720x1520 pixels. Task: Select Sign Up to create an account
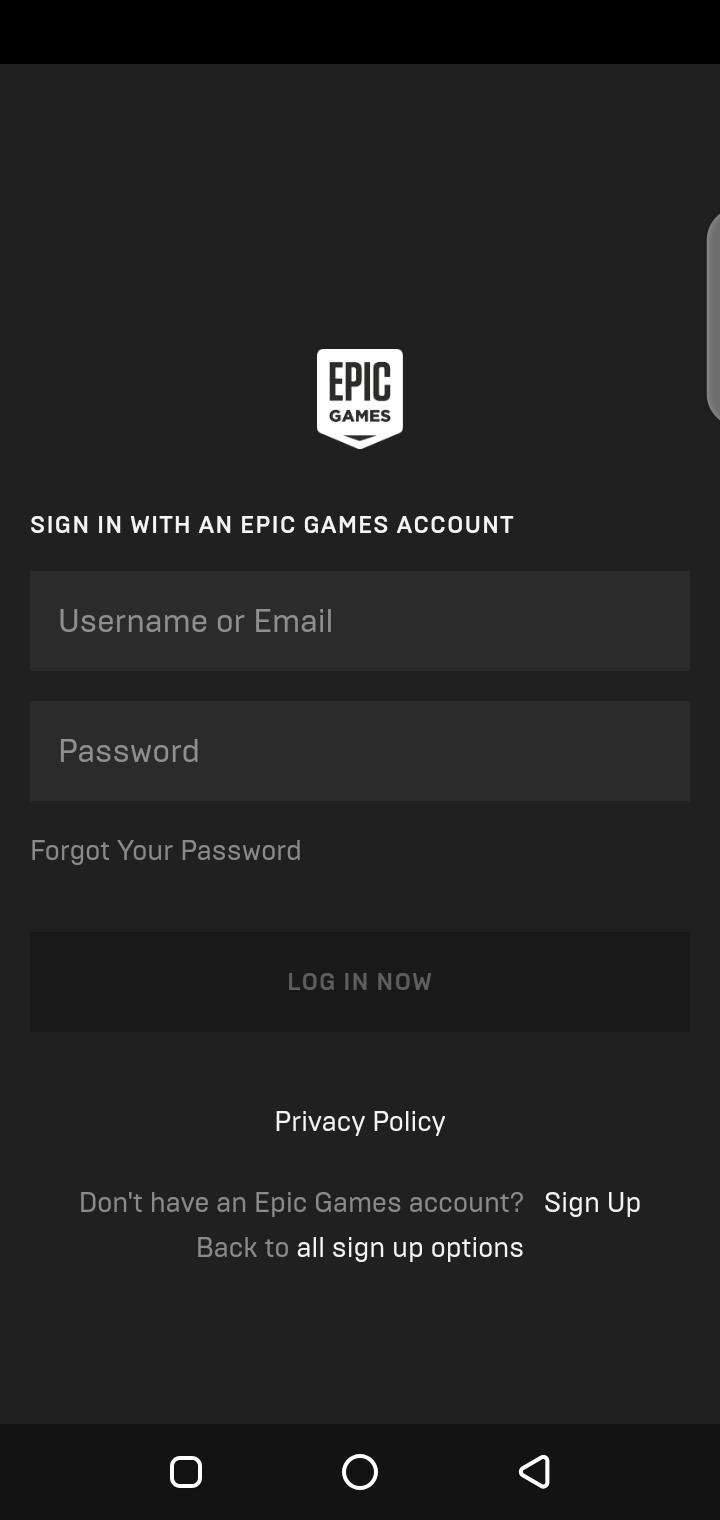pyautogui.click(x=592, y=1202)
